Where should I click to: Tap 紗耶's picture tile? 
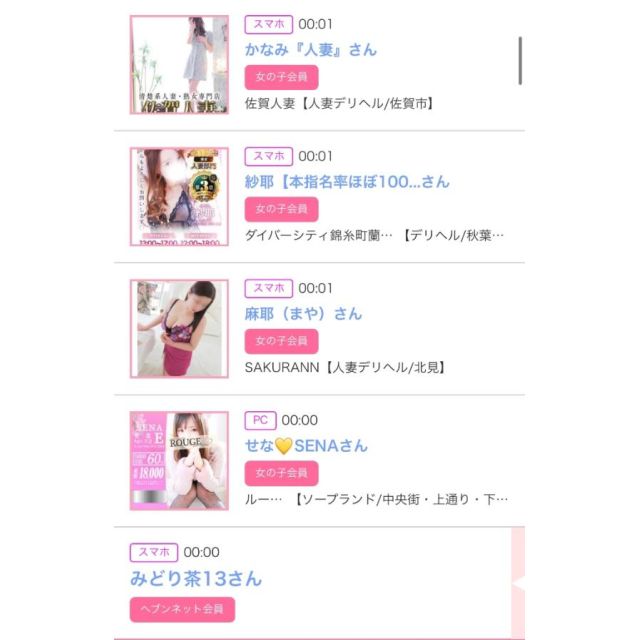179,196
